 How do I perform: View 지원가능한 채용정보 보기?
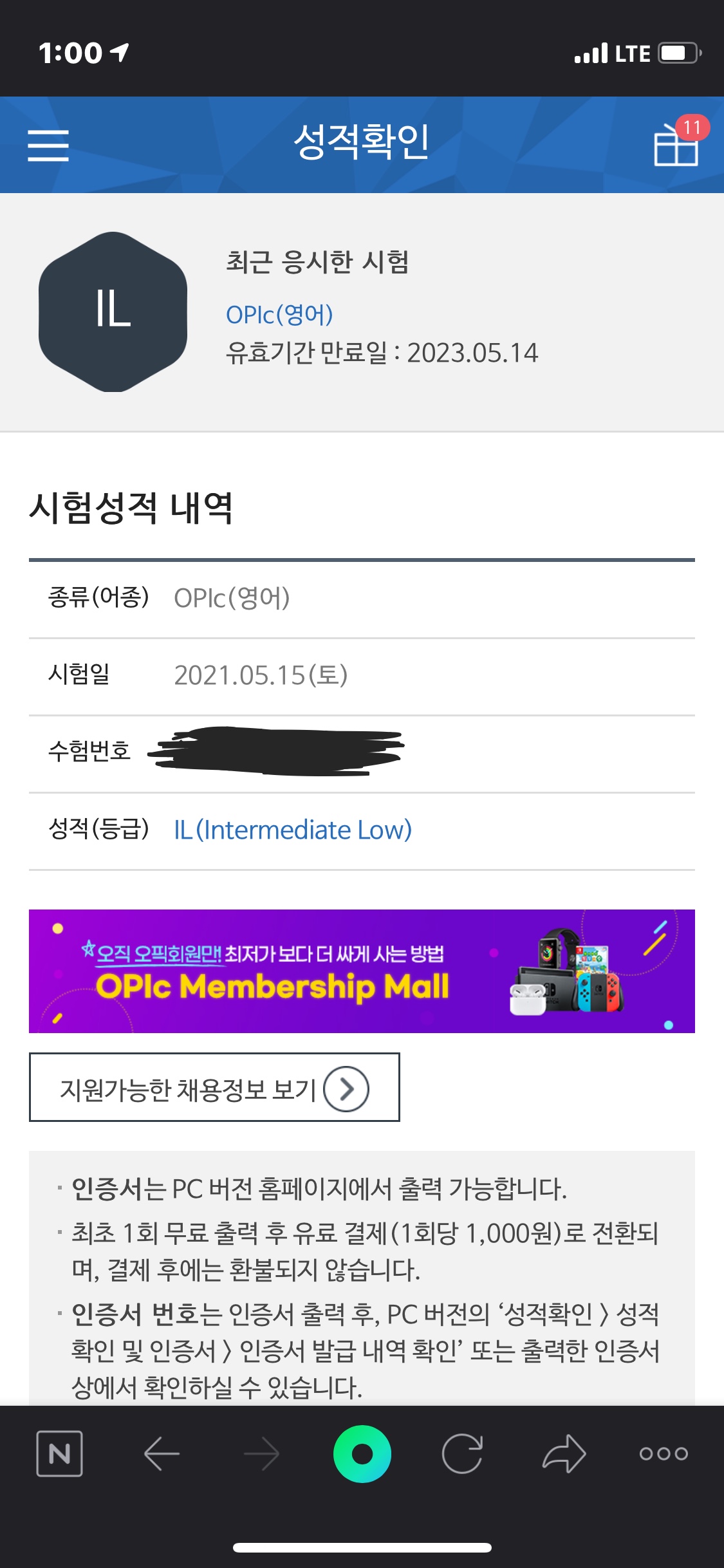[x=214, y=1088]
